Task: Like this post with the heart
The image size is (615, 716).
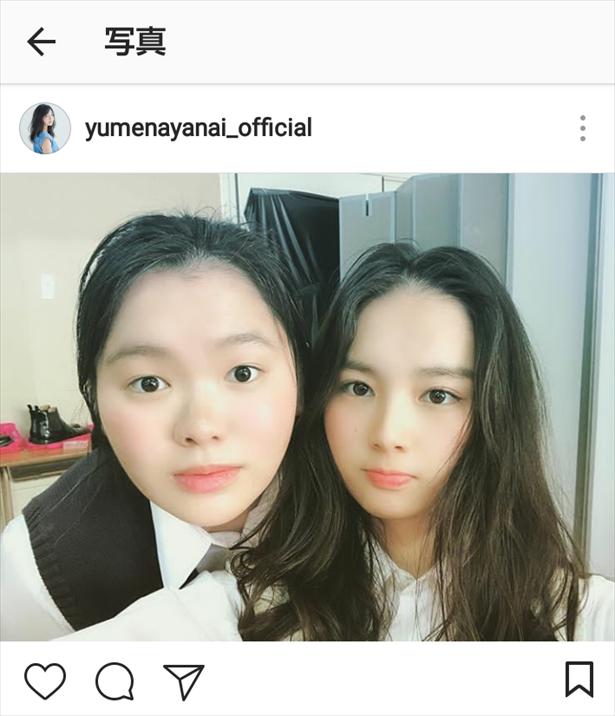Action: 45,680
